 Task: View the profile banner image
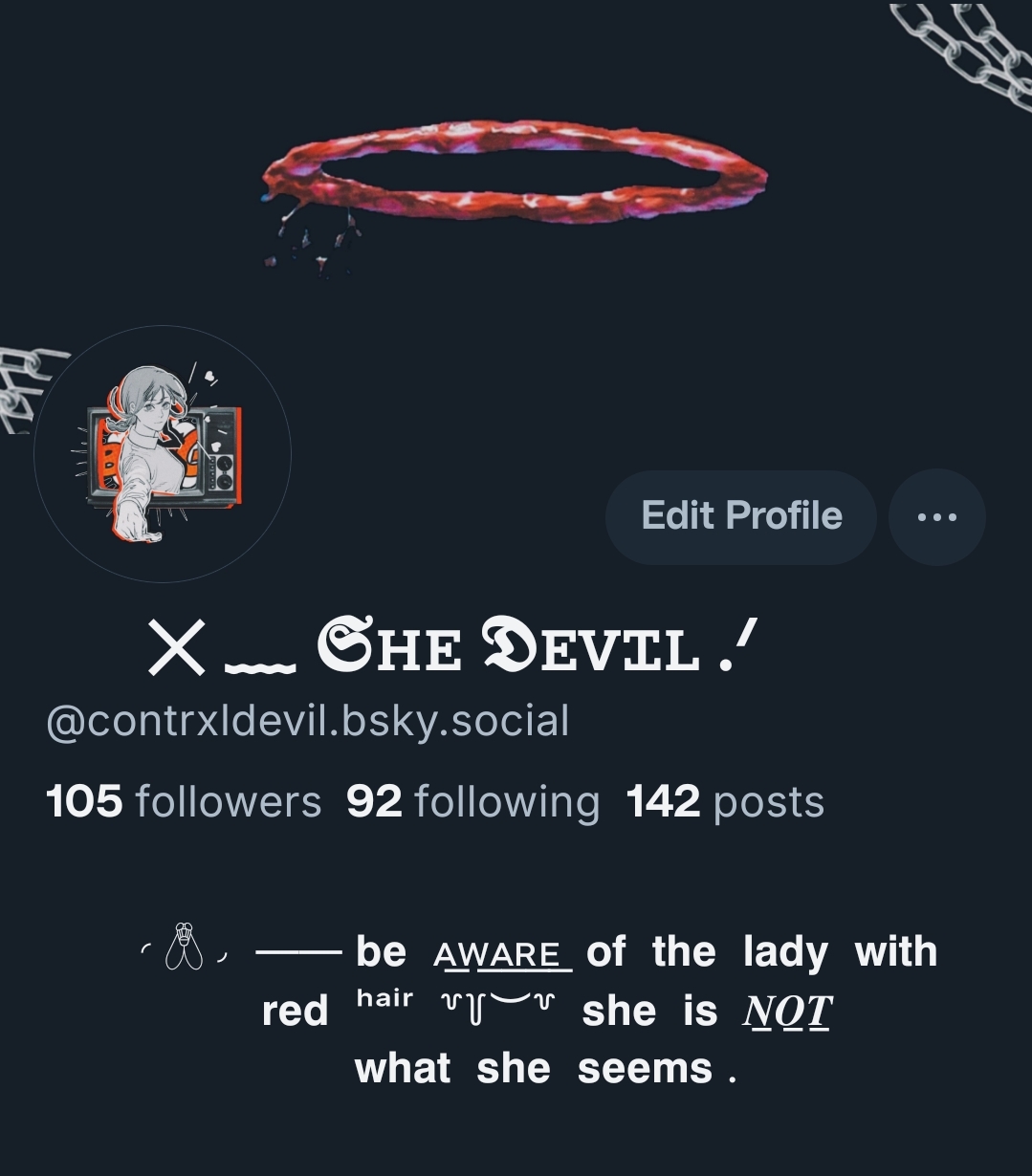pos(516,172)
